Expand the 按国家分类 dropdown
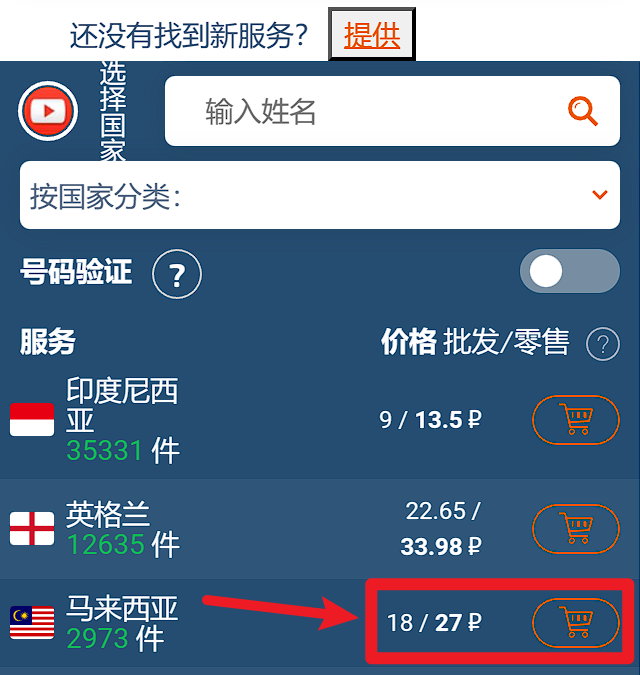 [x=320, y=195]
